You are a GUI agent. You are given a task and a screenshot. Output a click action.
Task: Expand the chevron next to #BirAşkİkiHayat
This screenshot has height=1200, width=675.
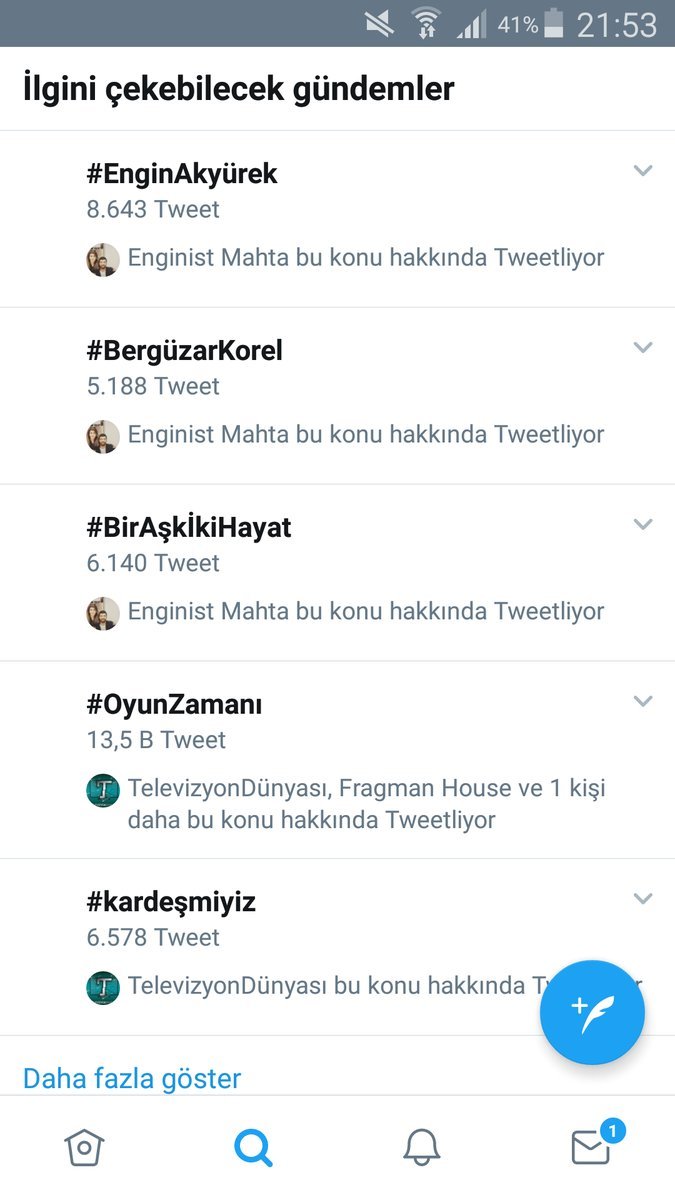(x=643, y=525)
